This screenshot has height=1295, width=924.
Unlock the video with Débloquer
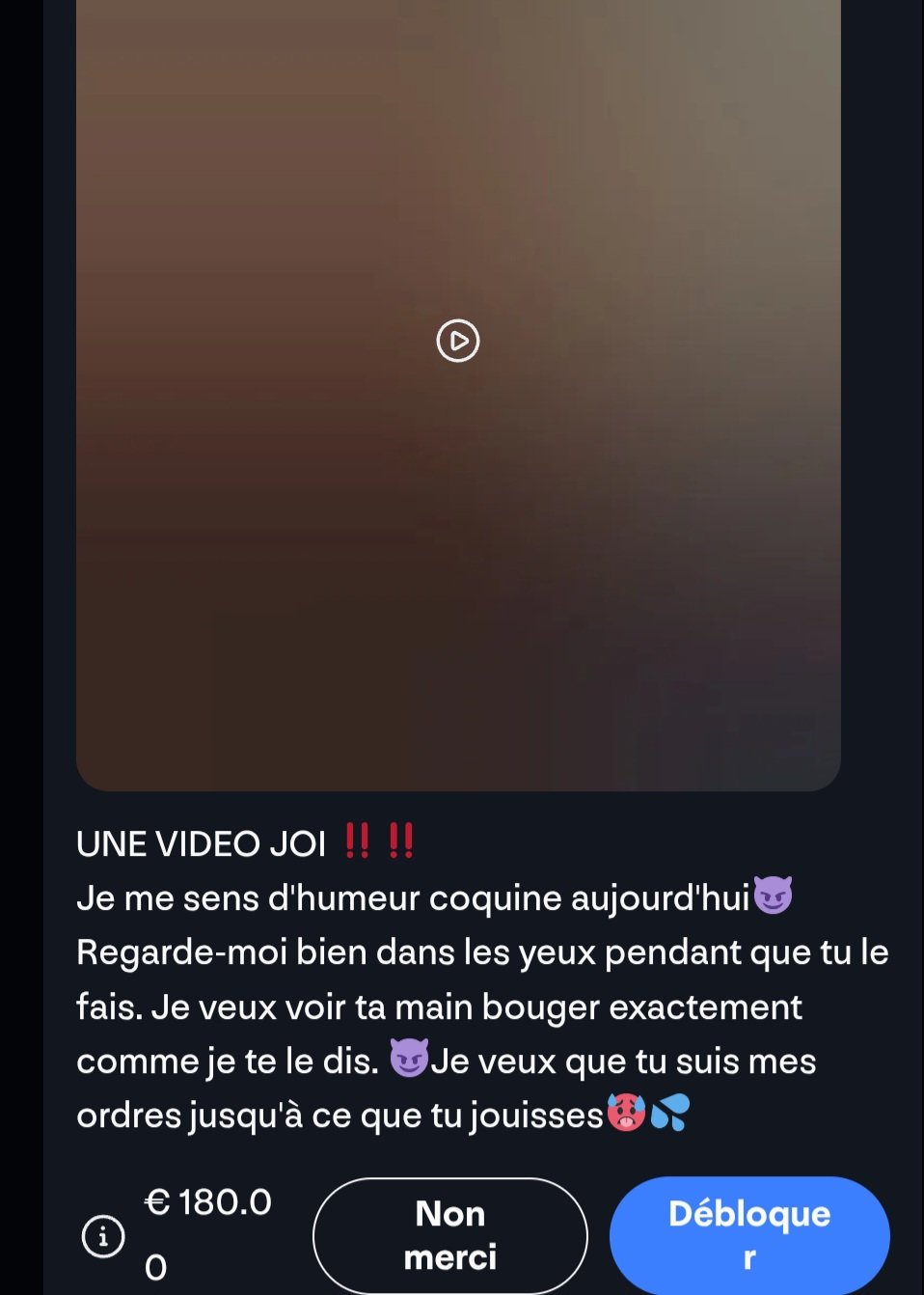point(749,1235)
